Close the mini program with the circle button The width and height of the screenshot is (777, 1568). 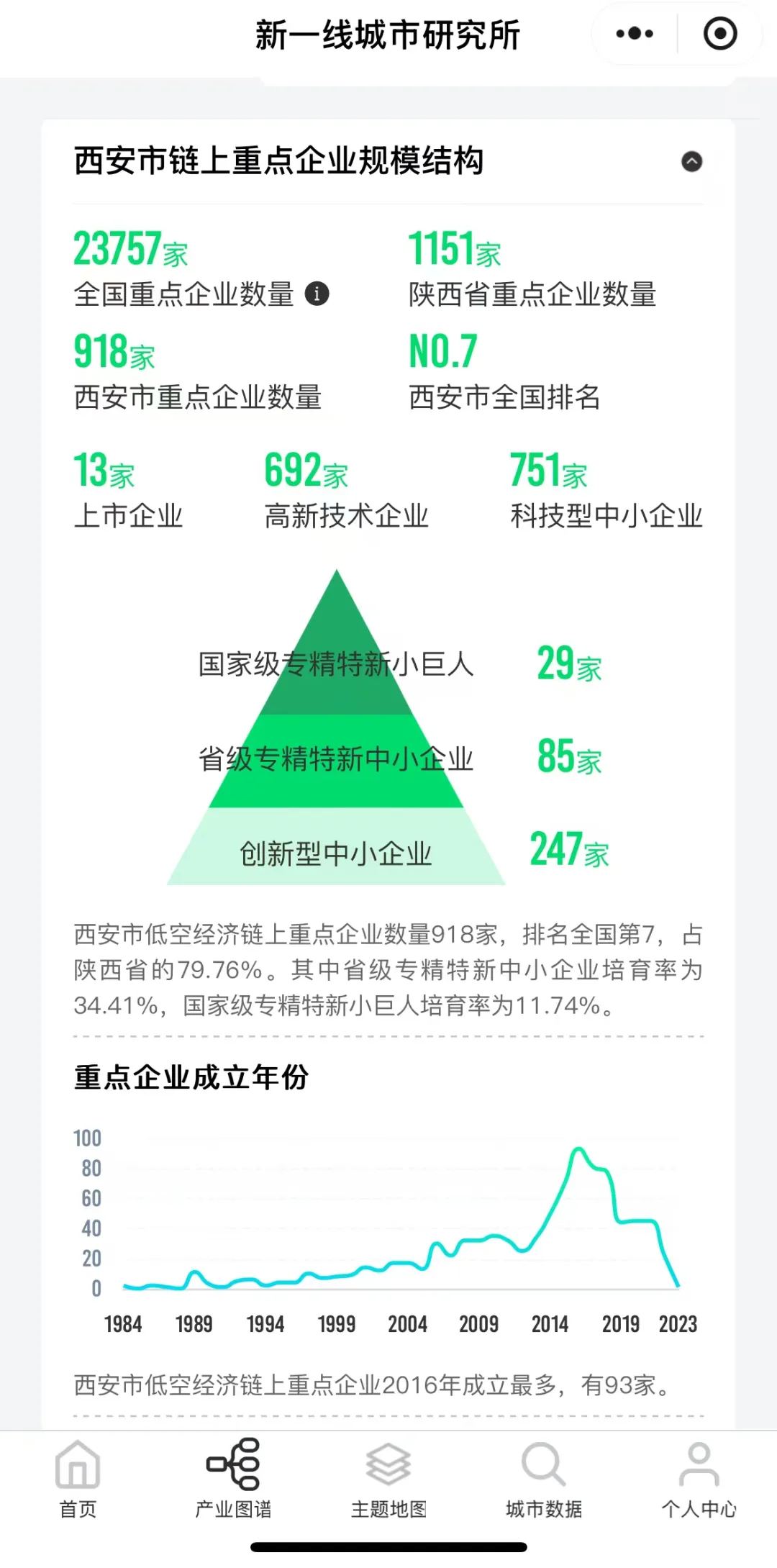click(720, 34)
